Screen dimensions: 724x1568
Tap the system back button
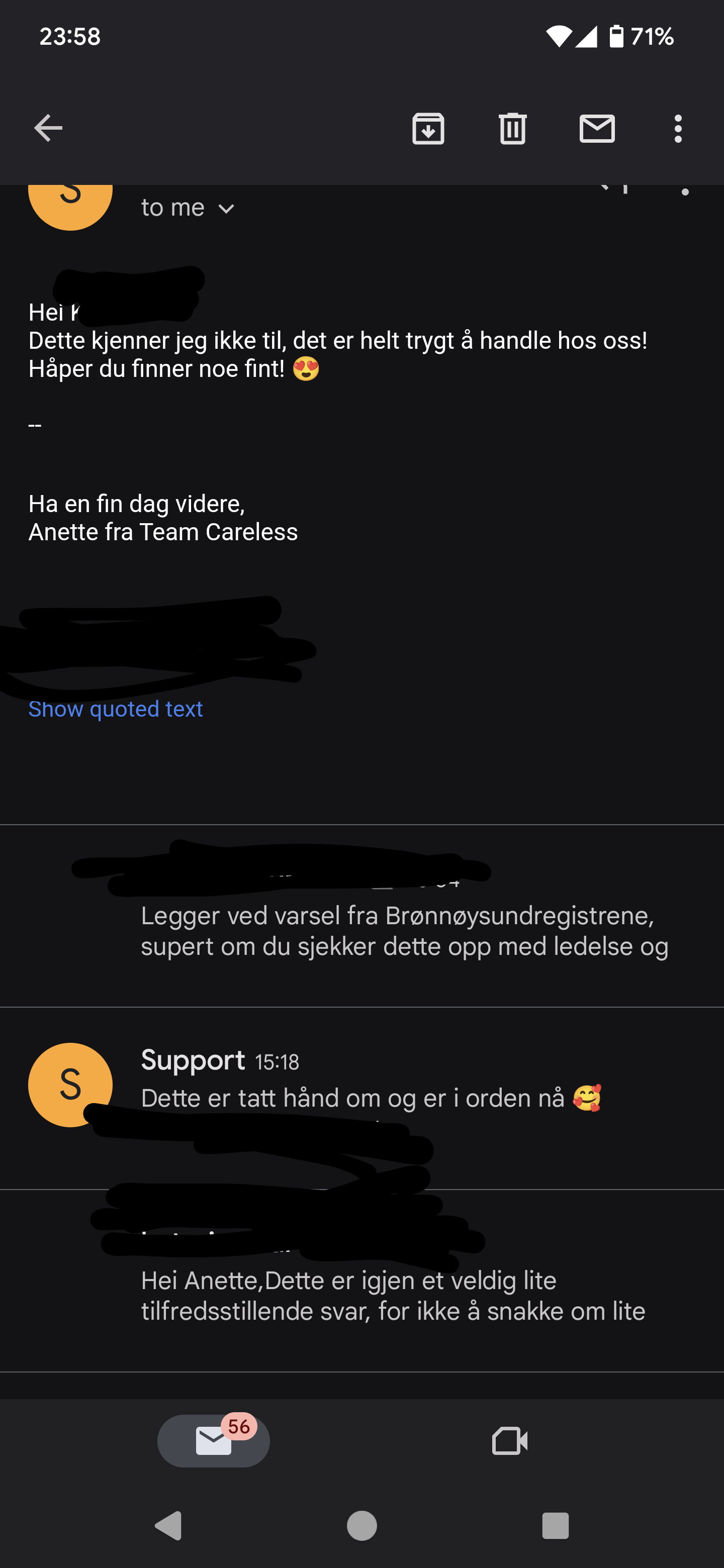(168, 1525)
